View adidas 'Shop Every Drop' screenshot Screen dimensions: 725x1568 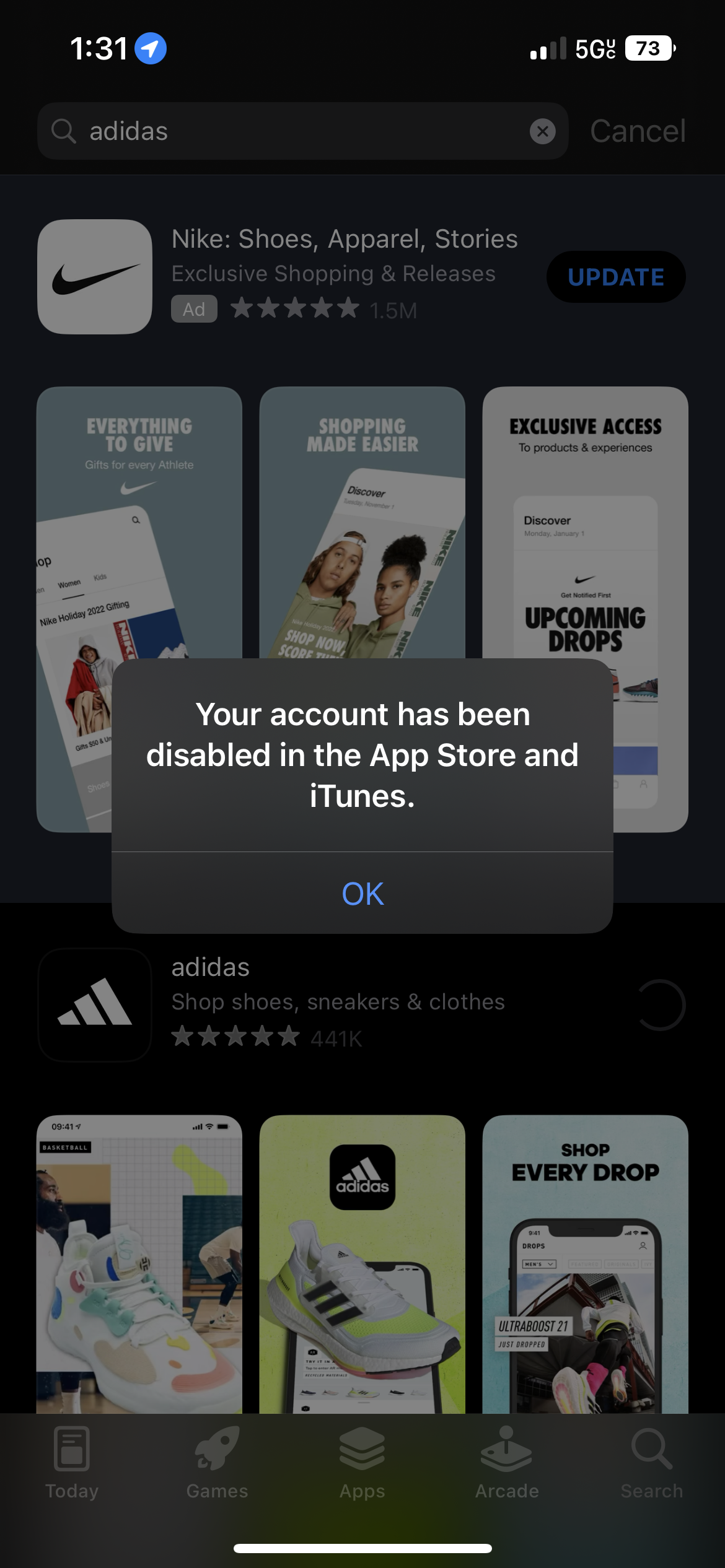click(585, 1264)
